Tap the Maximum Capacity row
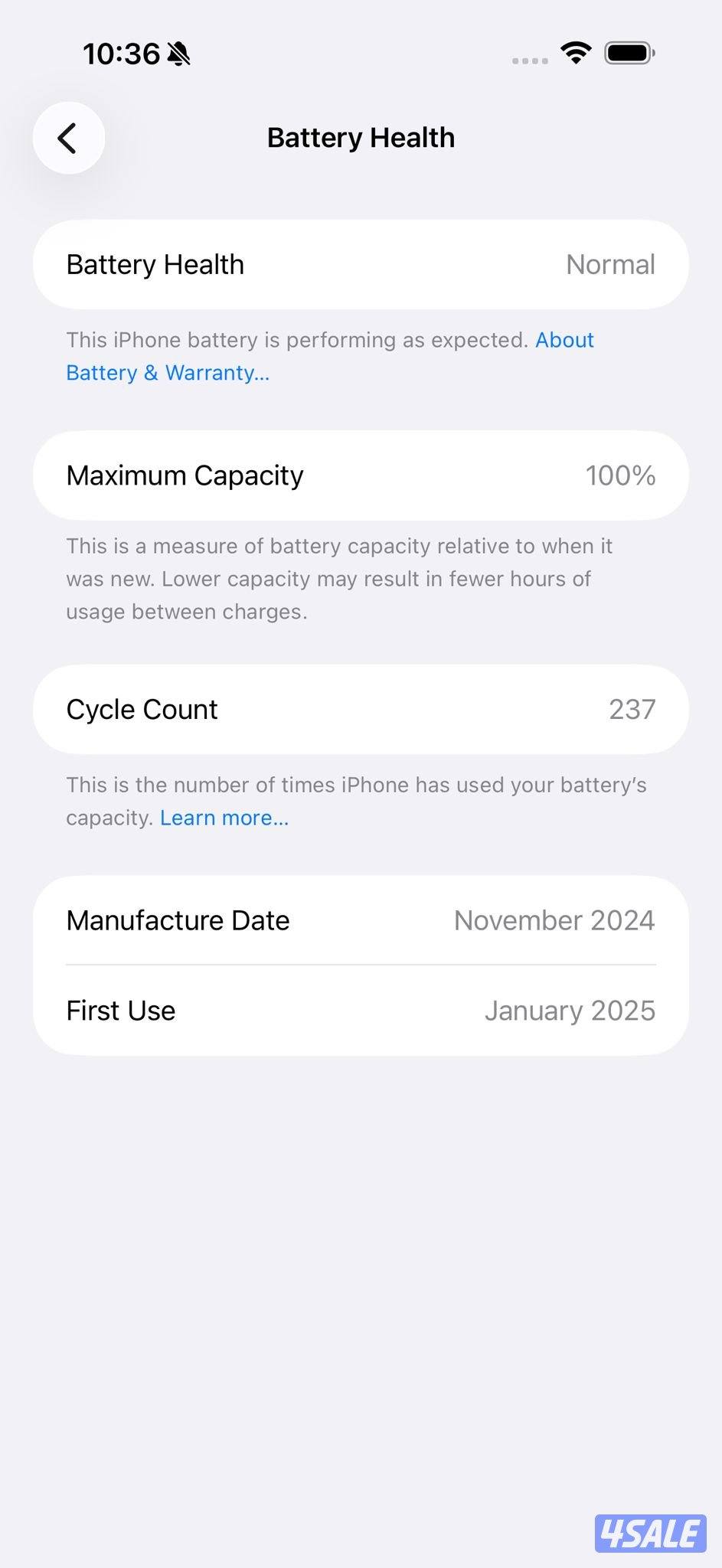 [361, 475]
